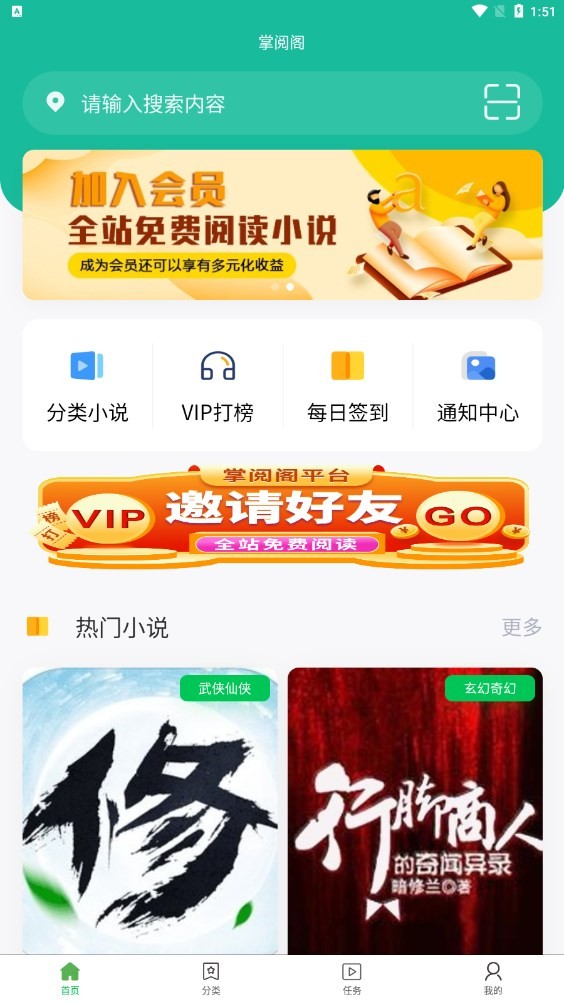Switch to the 分类 tab
Screen dimensions: 564x1002
[211, 978]
